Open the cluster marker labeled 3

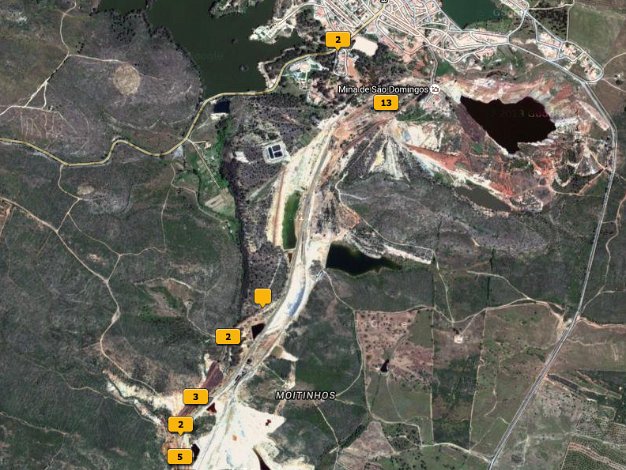195,396
